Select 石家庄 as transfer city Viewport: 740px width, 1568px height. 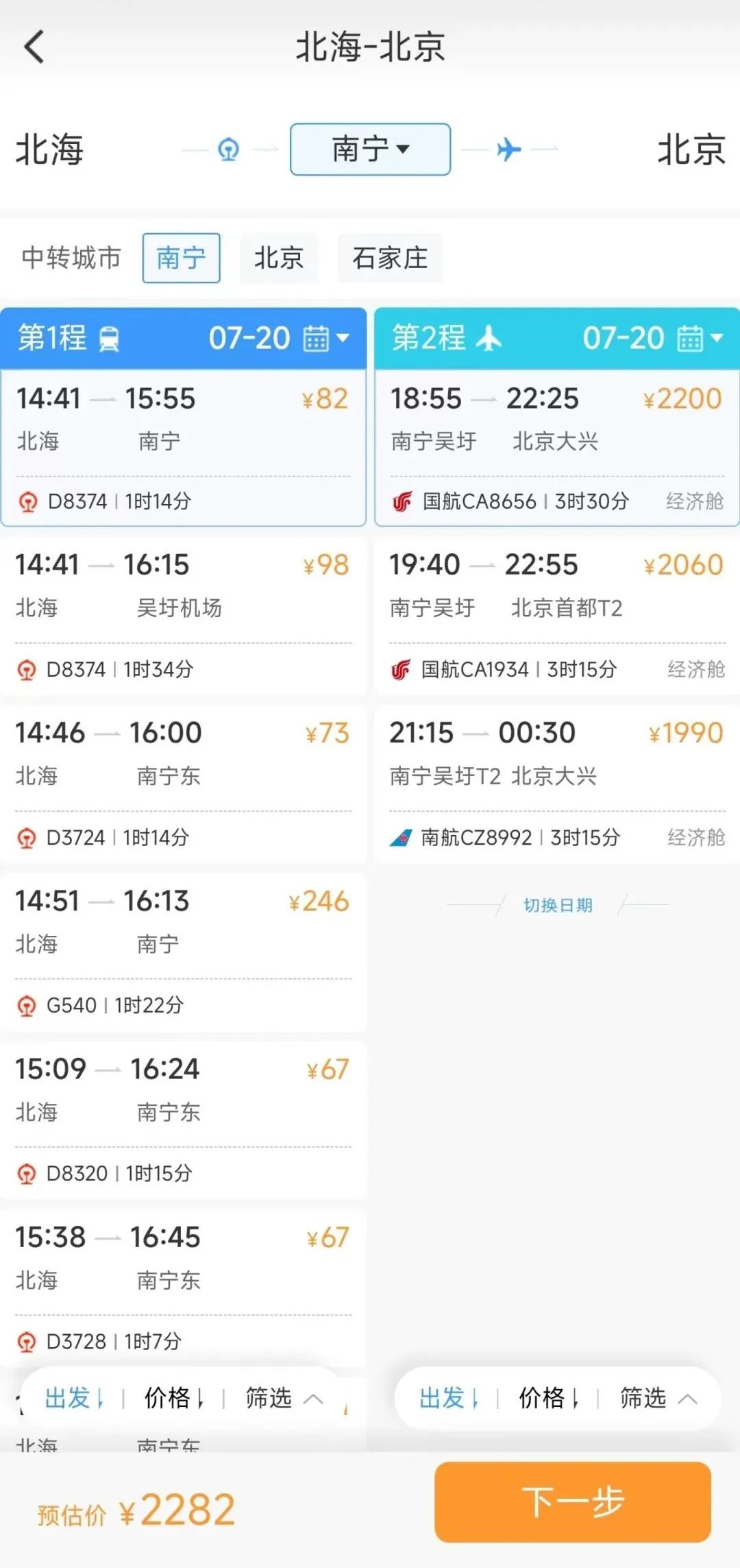[389, 258]
